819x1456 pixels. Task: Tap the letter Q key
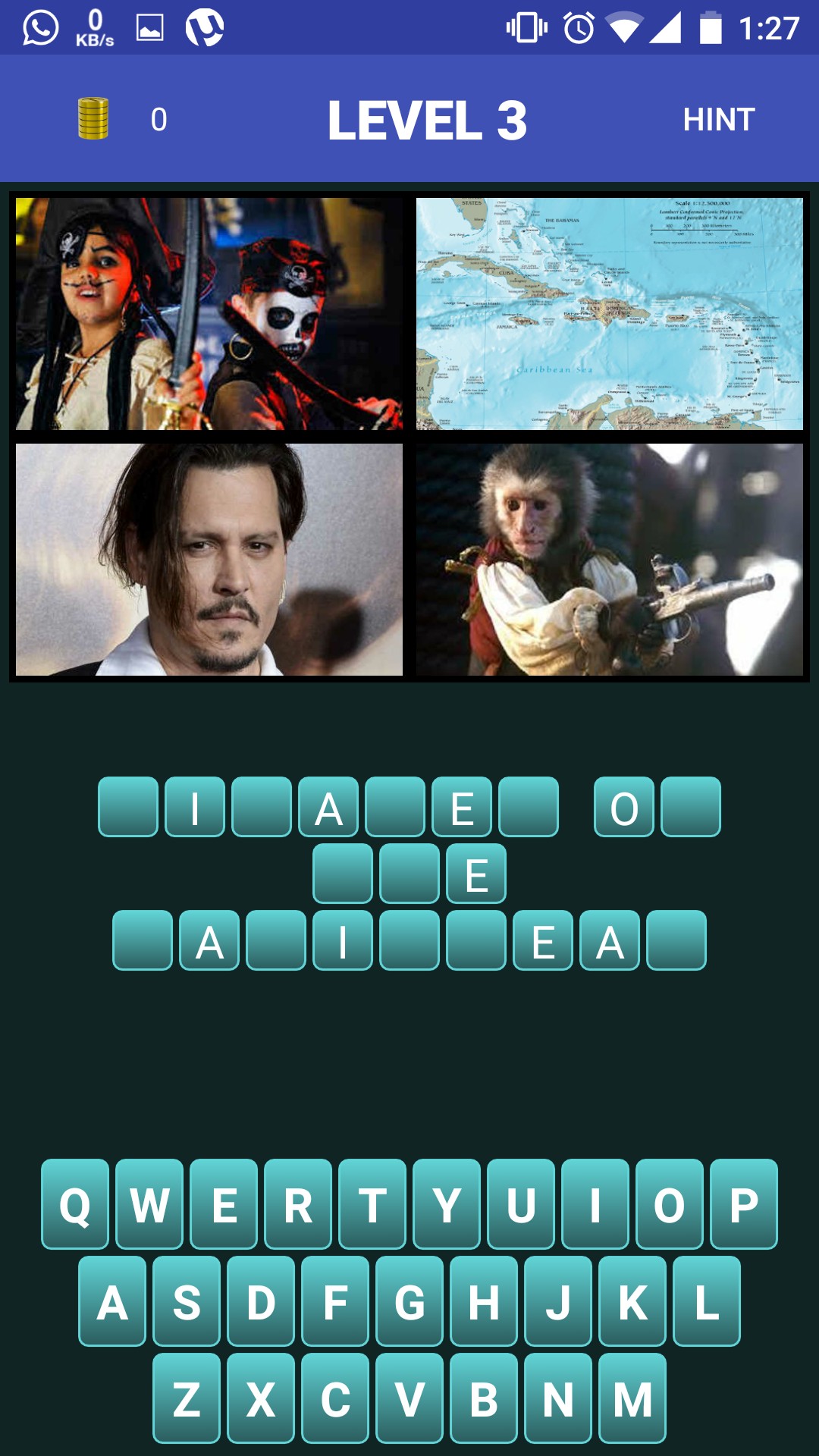point(75,1204)
